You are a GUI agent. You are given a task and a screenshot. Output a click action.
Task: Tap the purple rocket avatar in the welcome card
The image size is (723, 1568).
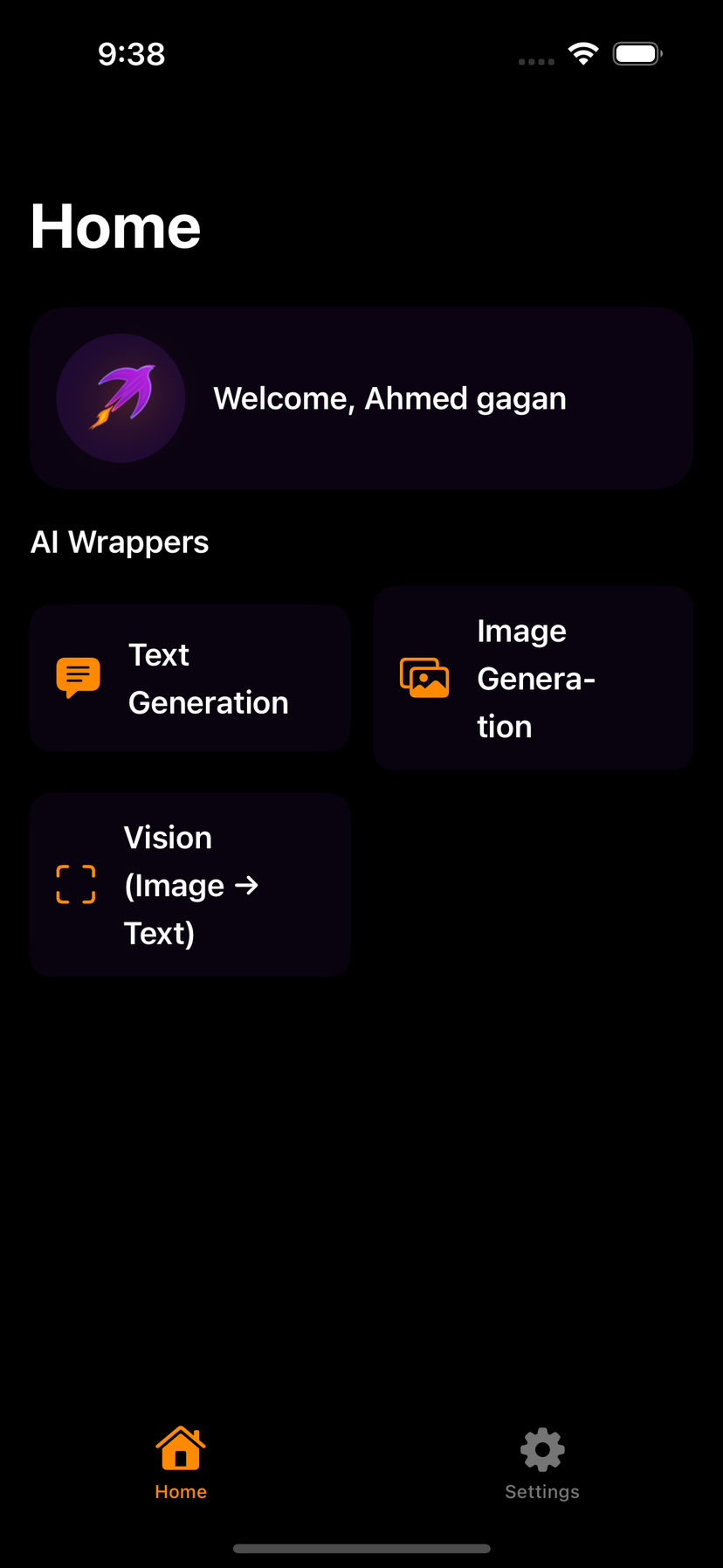[120, 397]
